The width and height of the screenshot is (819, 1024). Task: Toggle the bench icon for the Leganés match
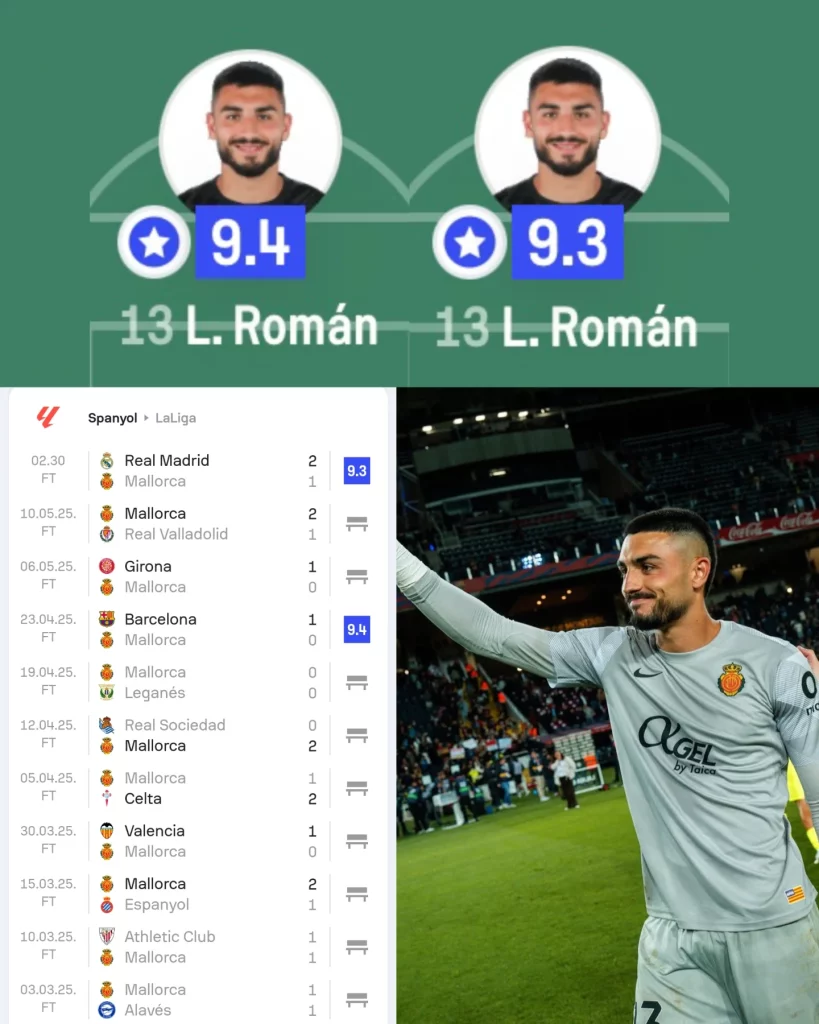(x=357, y=682)
